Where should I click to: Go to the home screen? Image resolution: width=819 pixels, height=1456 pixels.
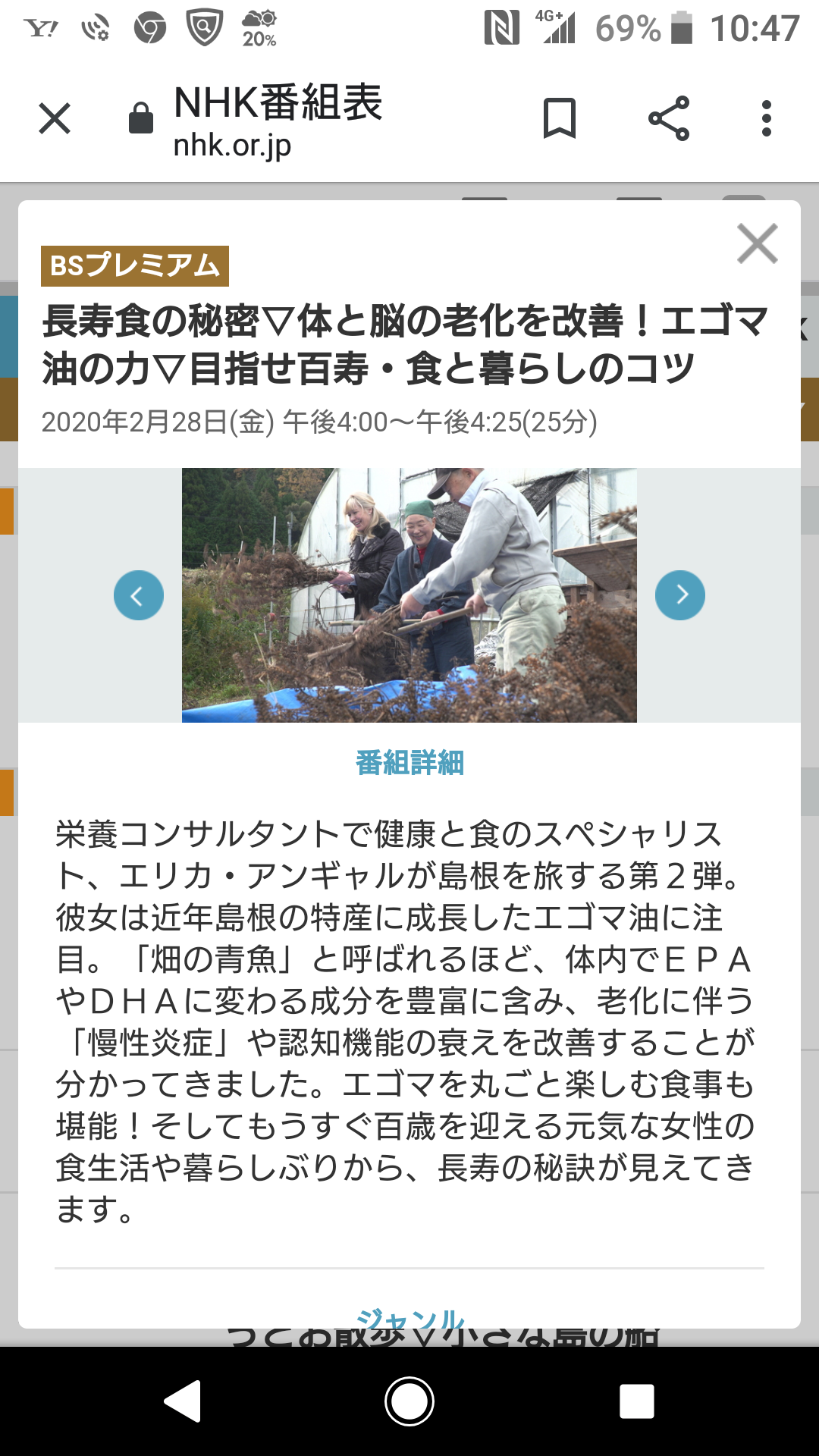click(409, 1401)
